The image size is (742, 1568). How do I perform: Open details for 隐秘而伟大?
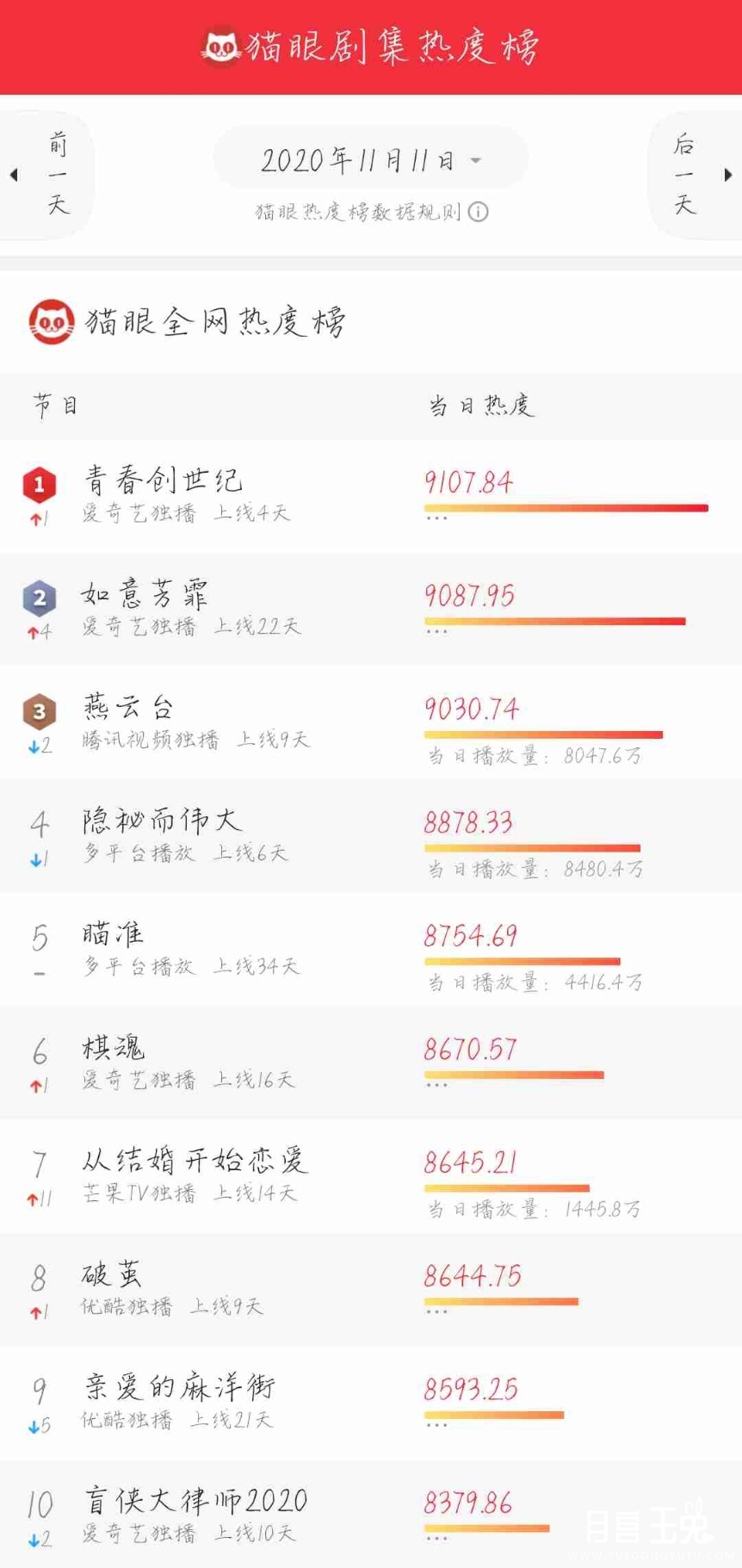371,836
